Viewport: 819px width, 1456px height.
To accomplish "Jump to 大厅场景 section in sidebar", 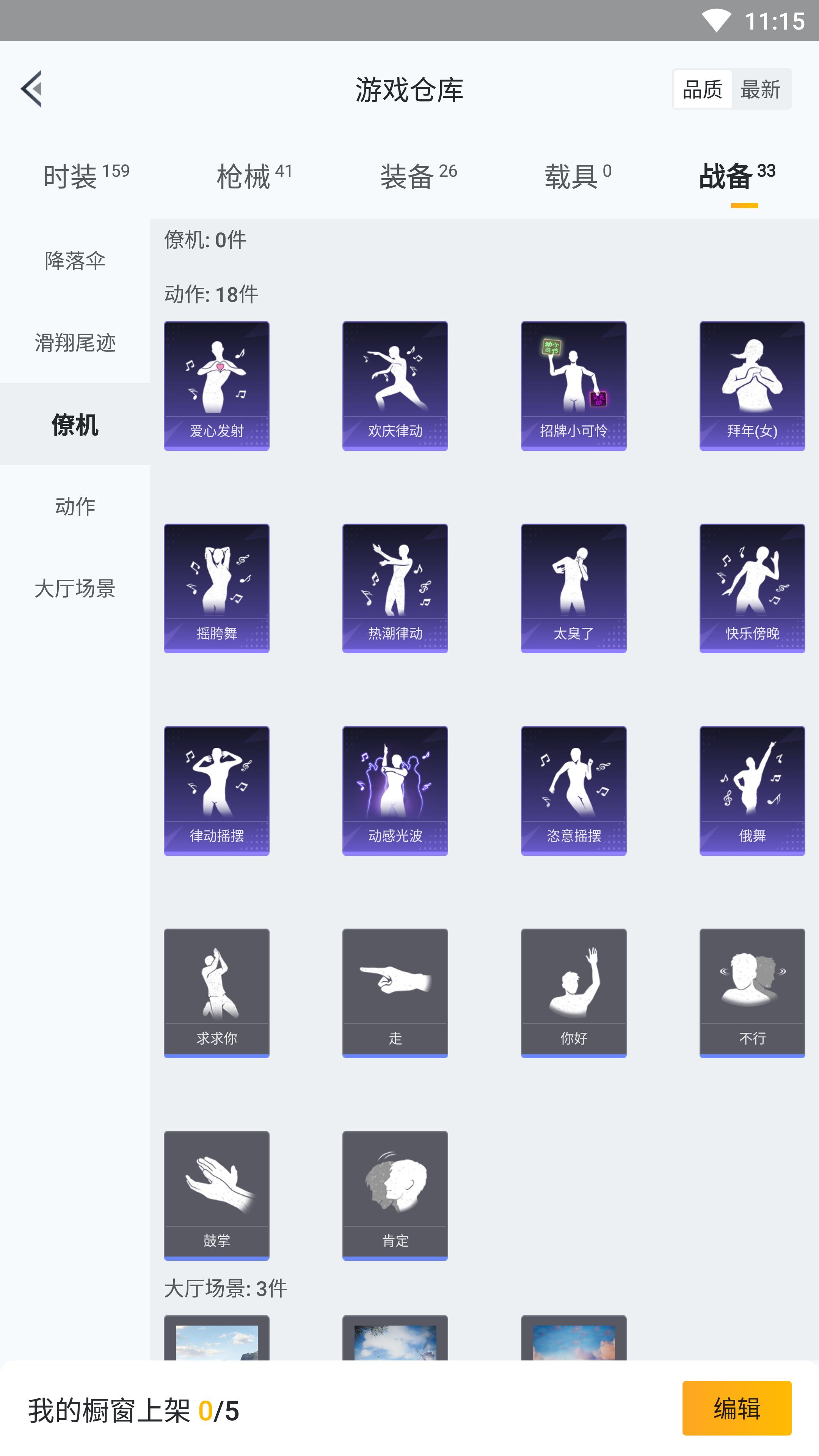I will pyautogui.click(x=75, y=588).
